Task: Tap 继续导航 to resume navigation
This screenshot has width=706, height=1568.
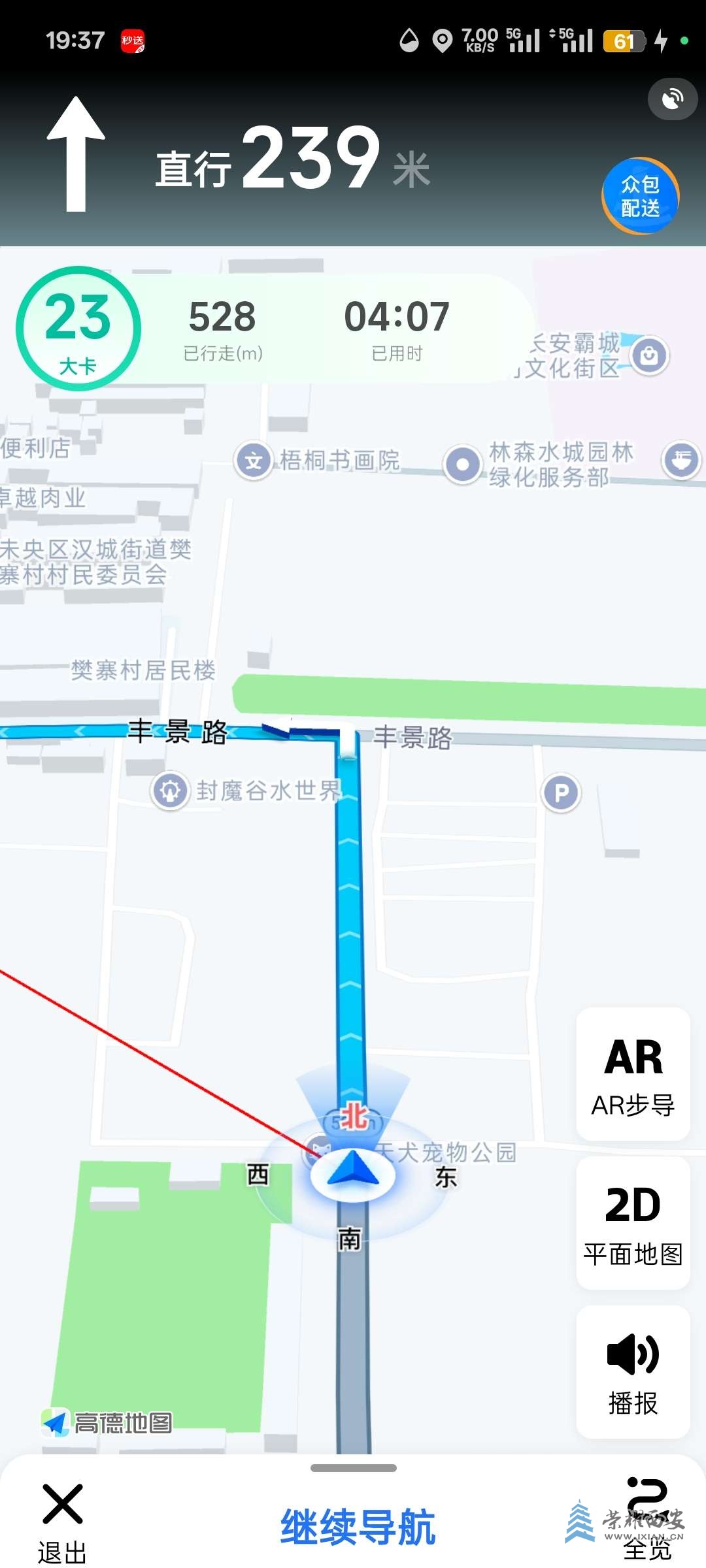Action: click(358, 1527)
